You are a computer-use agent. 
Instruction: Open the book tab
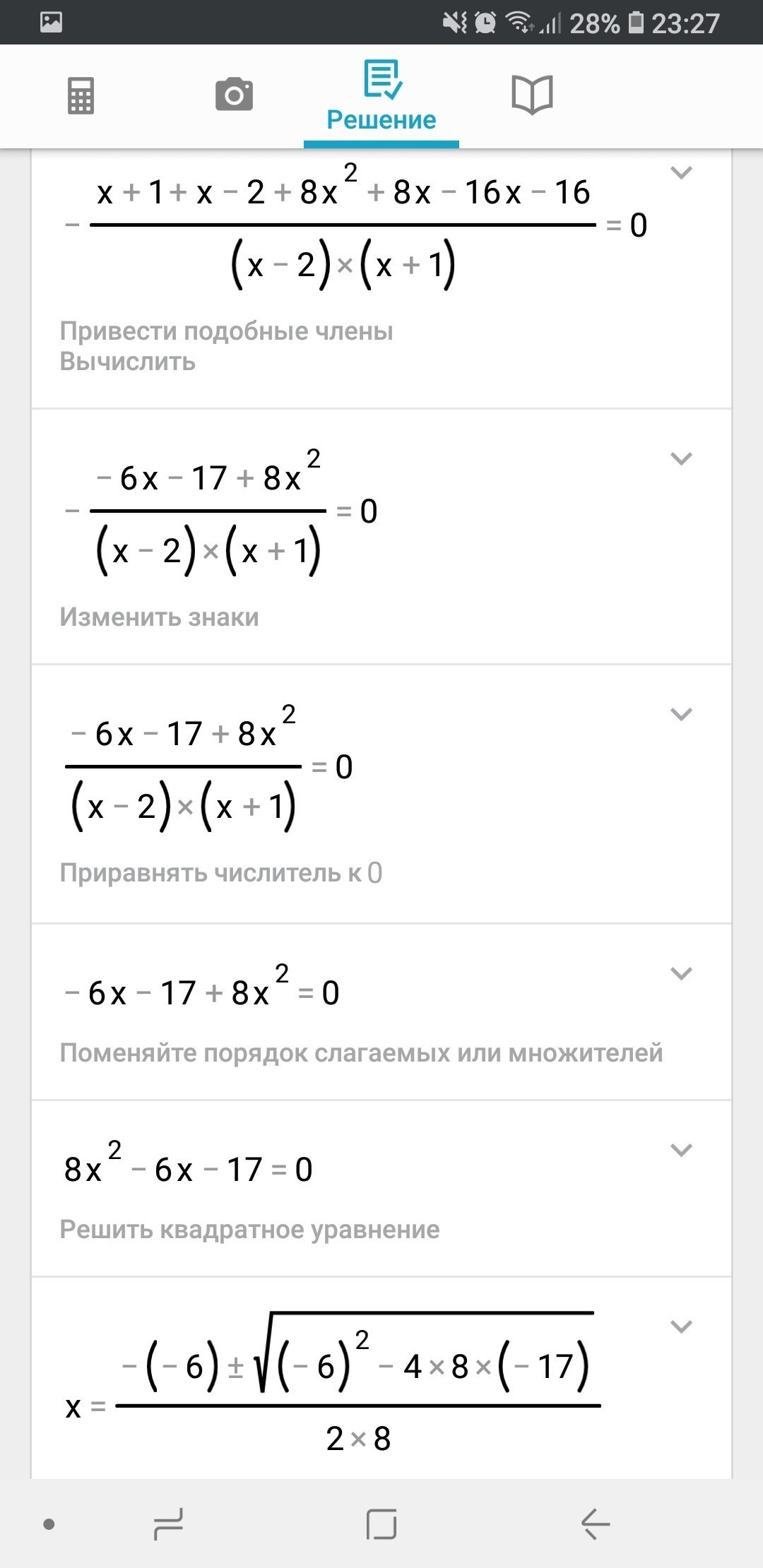pyautogui.click(x=532, y=95)
